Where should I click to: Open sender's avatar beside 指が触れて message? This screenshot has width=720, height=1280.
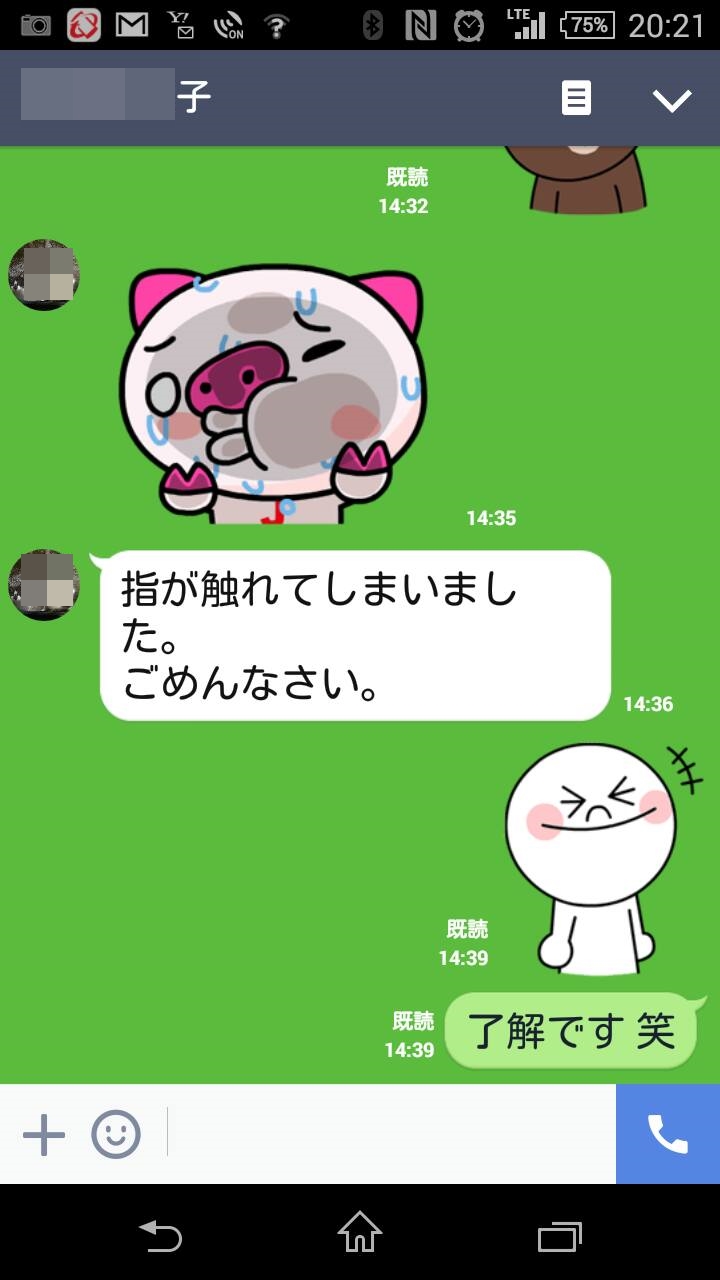click(44, 585)
